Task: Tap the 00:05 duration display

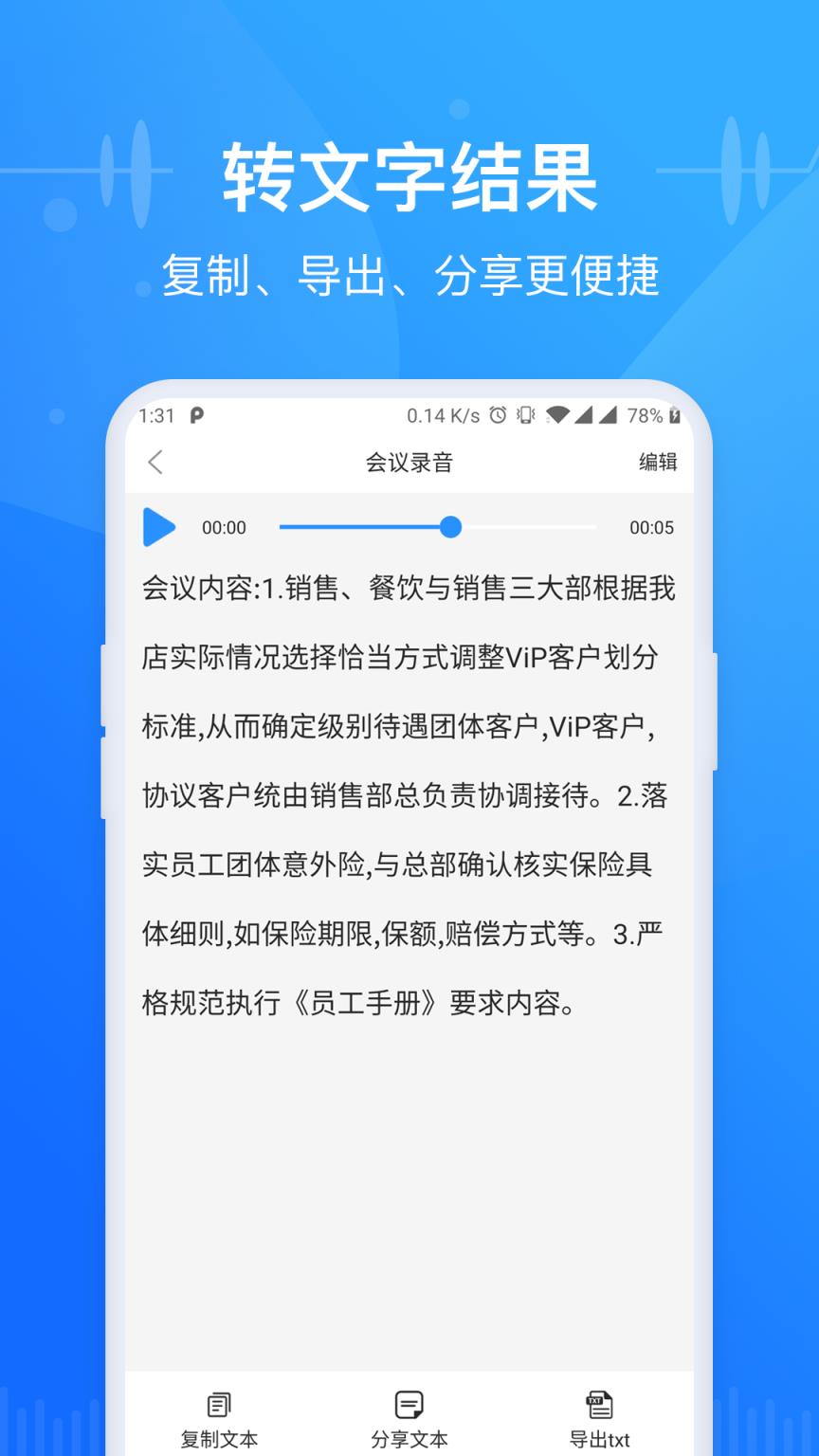Action: point(650,528)
